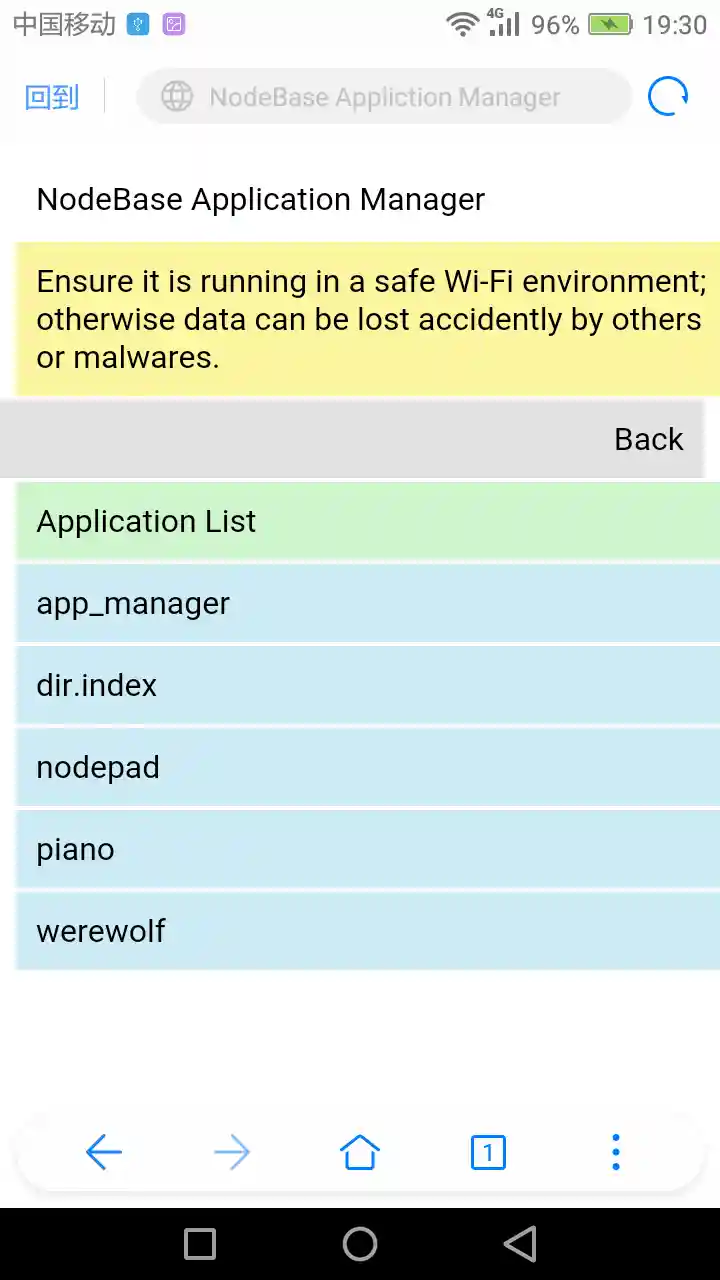The height and width of the screenshot is (1280, 720).
Task: Go to the system home screen
Action: (x=360, y=1244)
